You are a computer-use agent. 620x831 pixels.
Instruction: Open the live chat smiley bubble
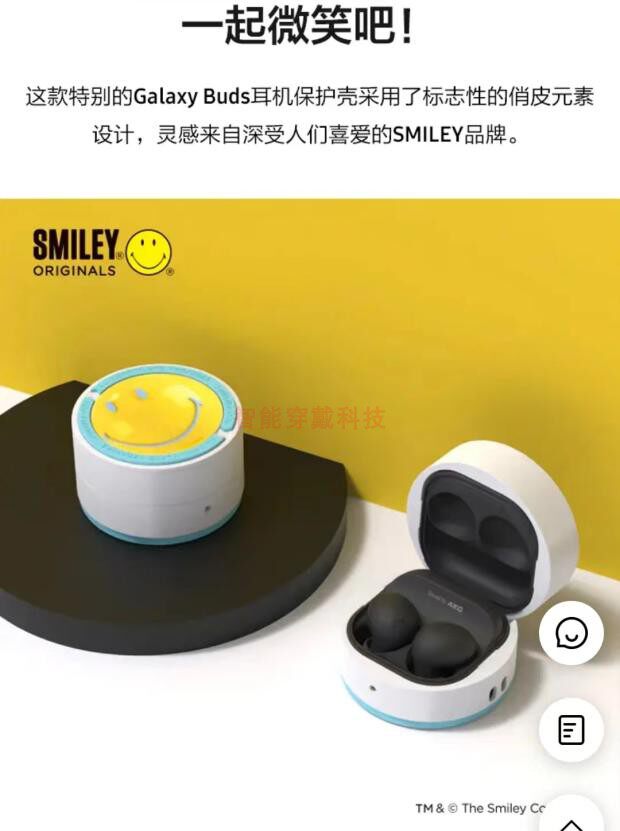[x=571, y=634]
